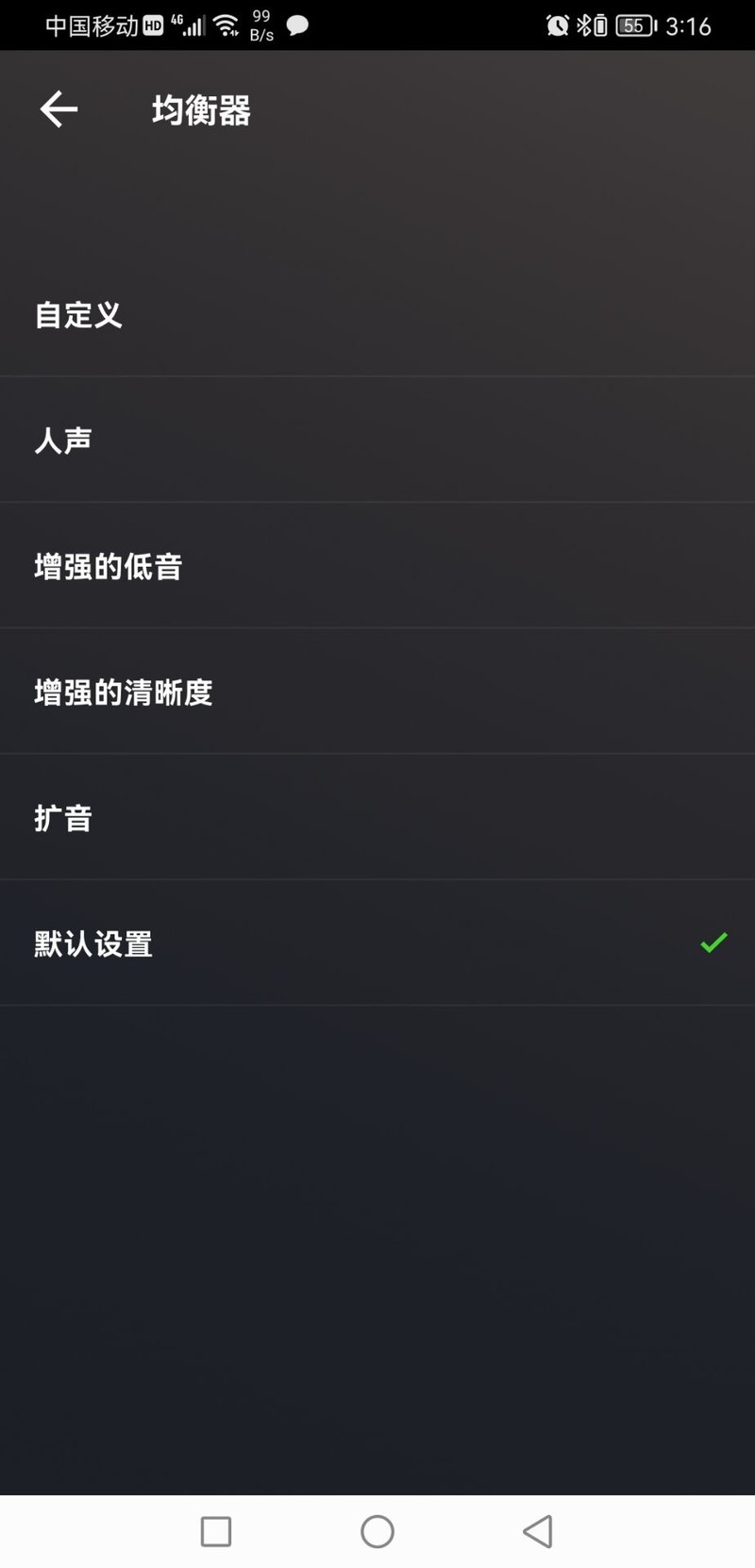Tap the HD indicator in the status bar
Screen dimensions: 755x1568
(x=151, y=25)
